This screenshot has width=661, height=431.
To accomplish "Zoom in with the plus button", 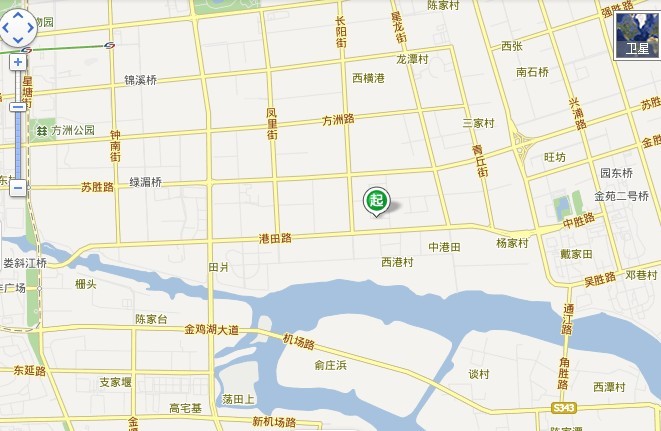I will [18, 62].
